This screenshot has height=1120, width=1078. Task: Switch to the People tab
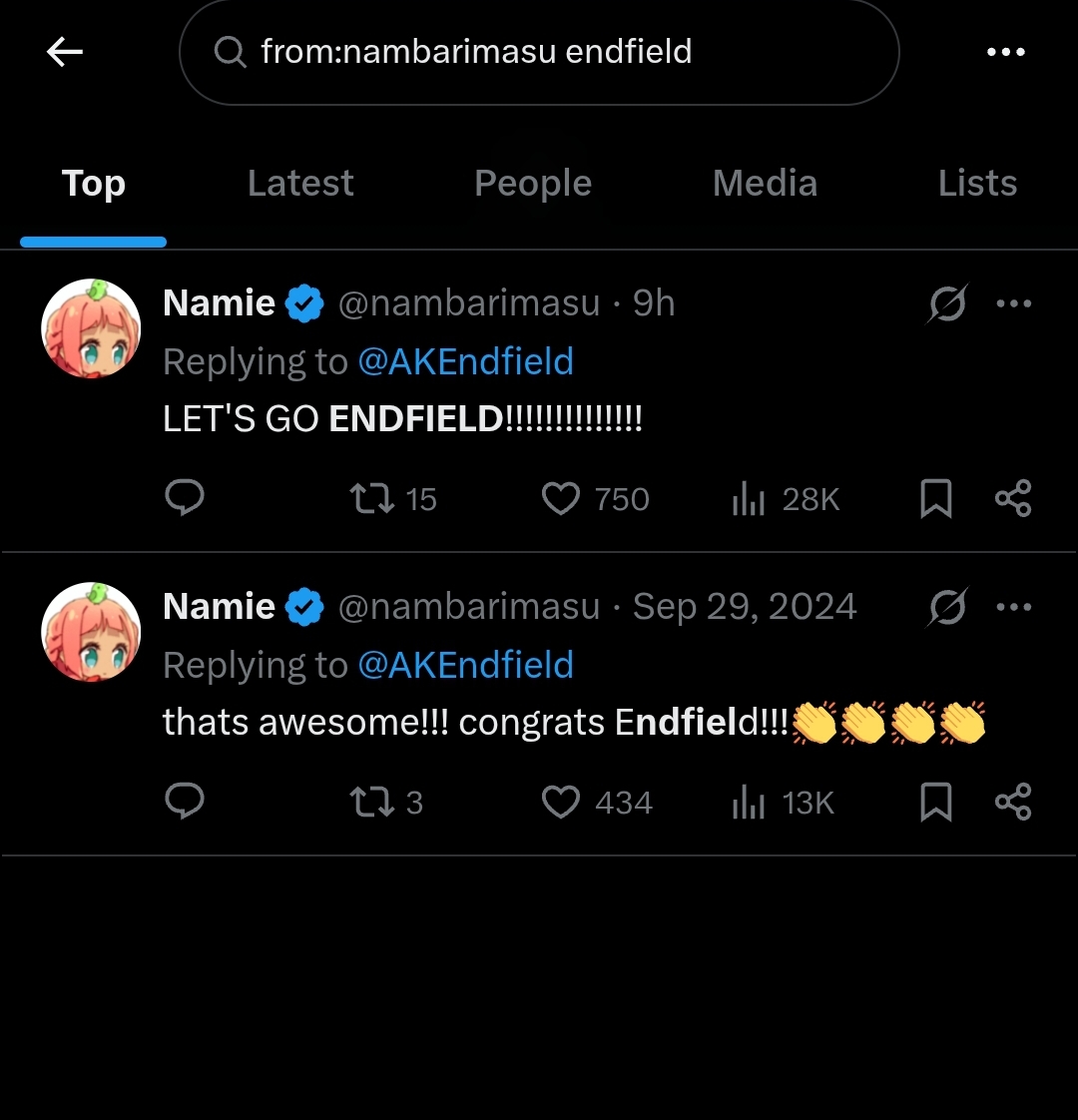[x=533, y=184]
